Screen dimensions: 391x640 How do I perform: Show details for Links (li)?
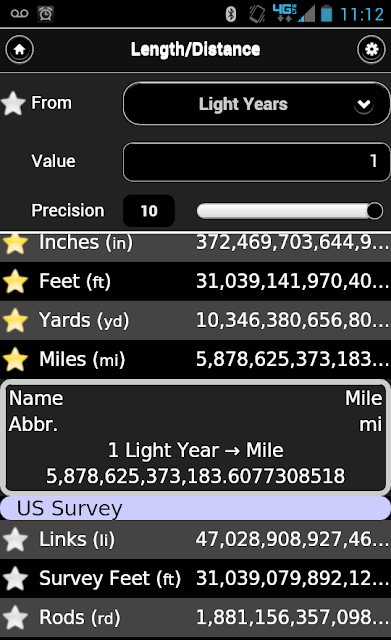click(196, 540)
